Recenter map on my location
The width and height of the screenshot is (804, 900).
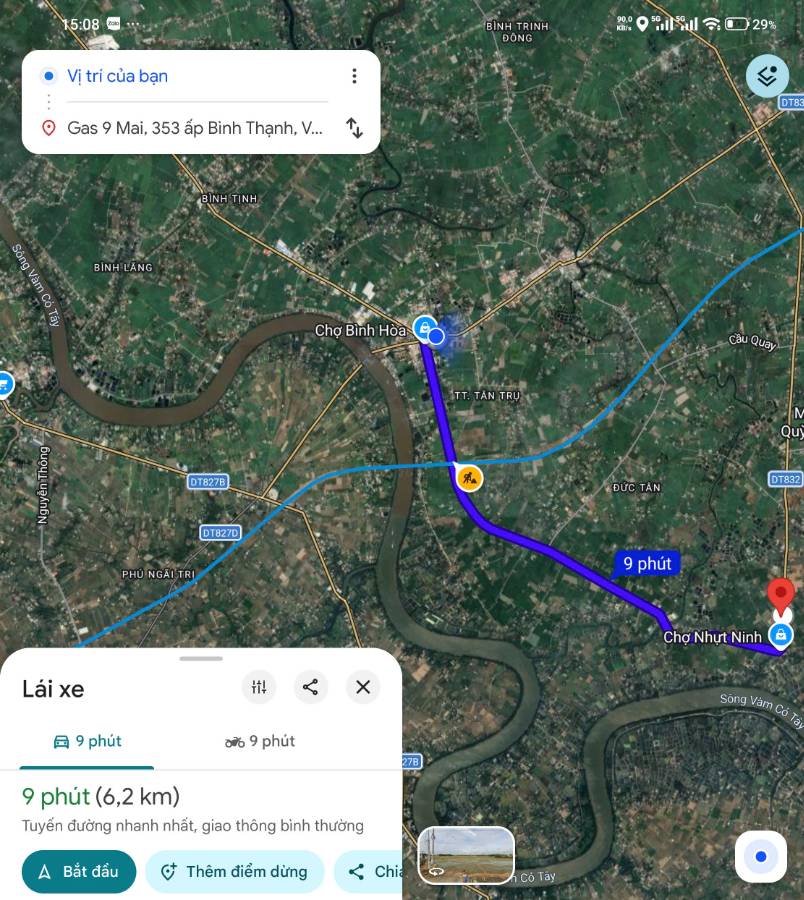tap(761, 856)
